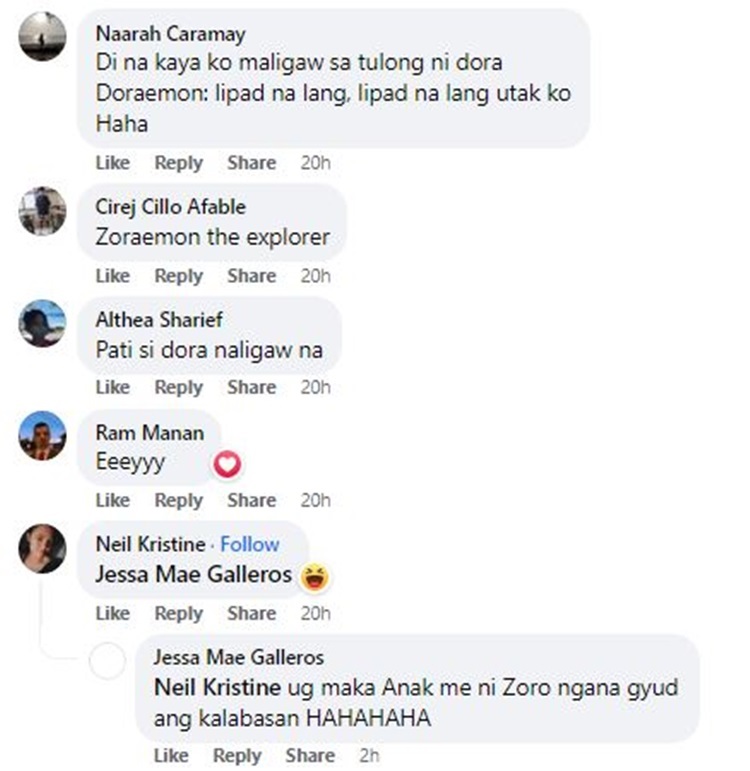Reply to Naarah Caramay's comment
The height and width of the screenshot is (771, 750).
pos(178,163)
